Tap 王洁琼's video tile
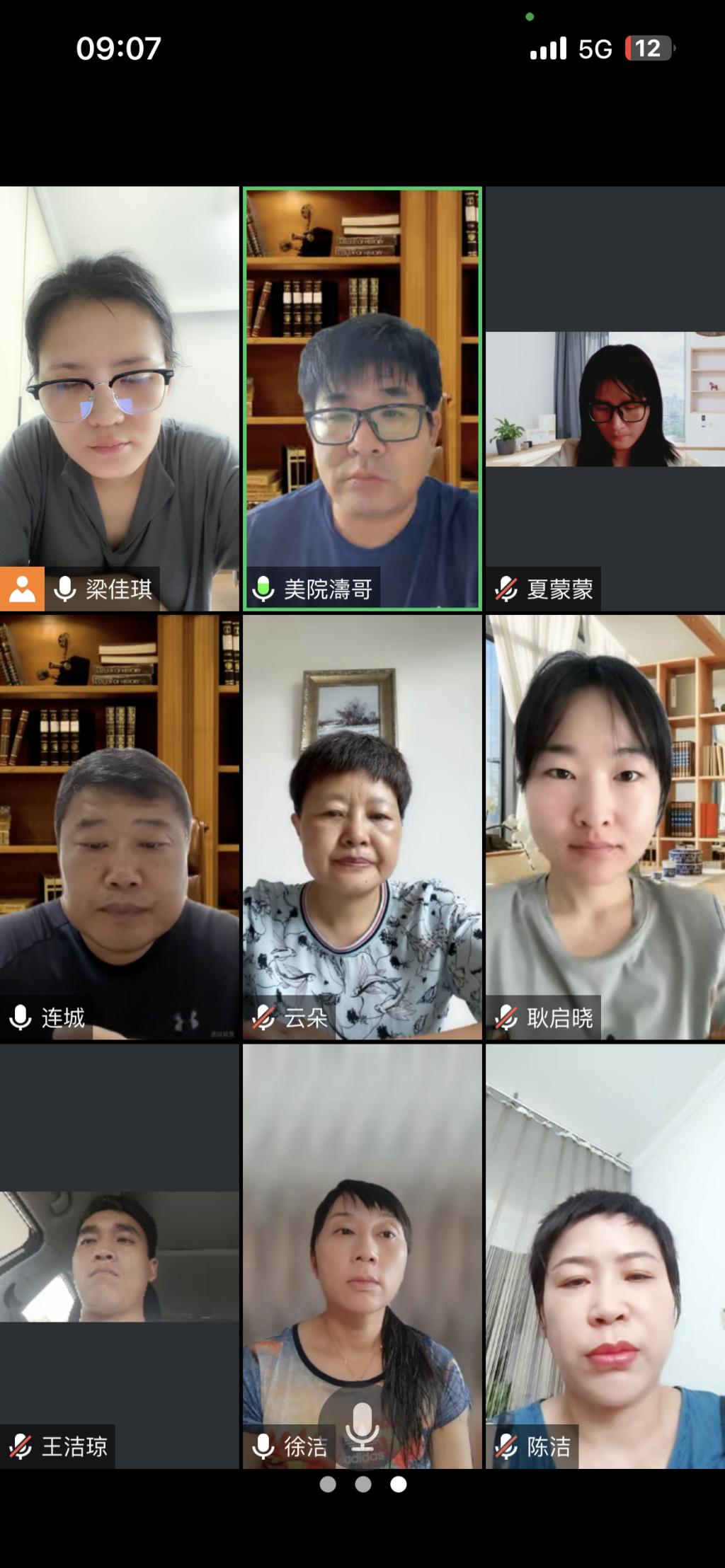 [x=119, y=1255]
